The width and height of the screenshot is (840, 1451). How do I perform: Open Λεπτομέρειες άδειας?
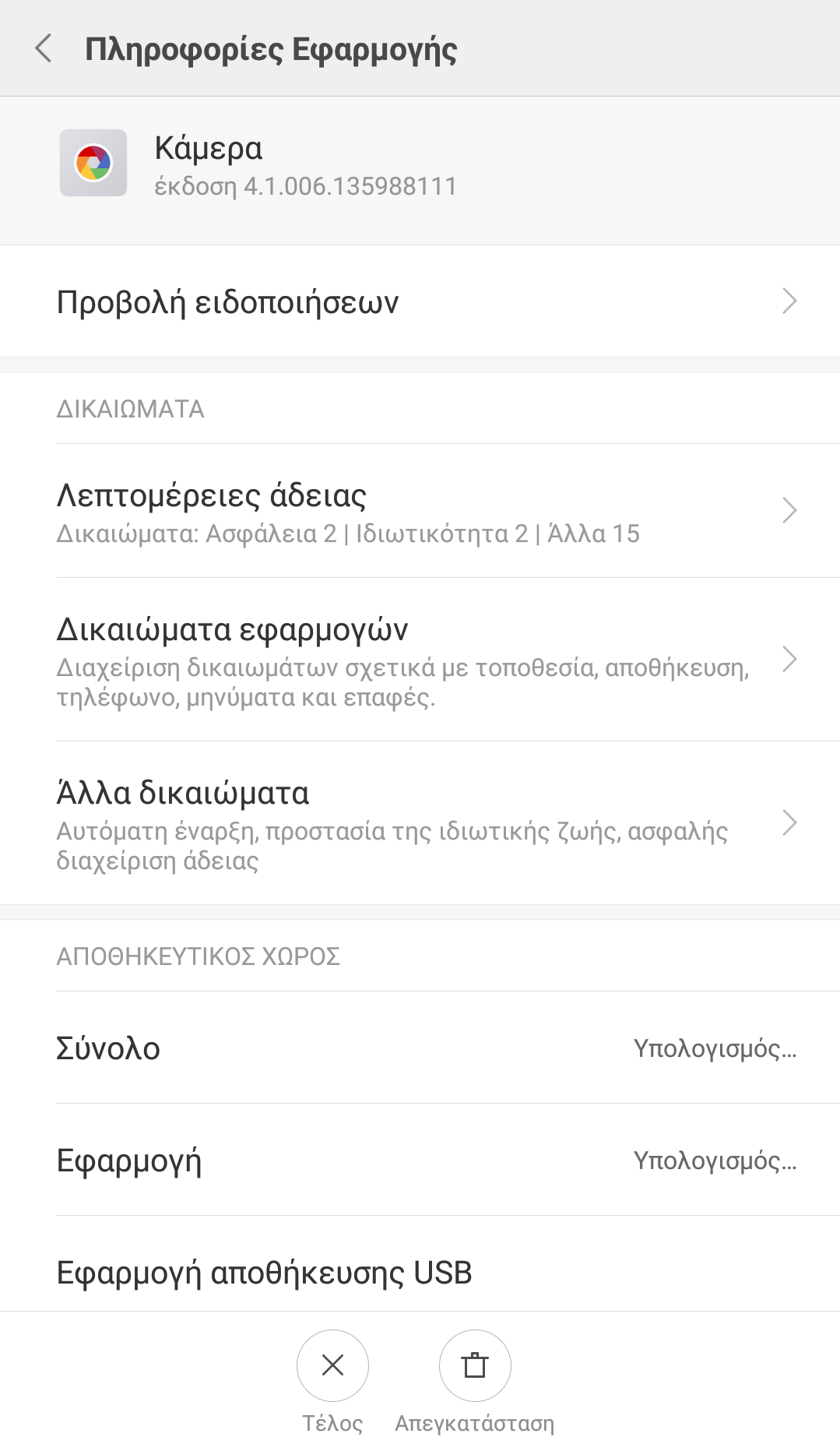[x=420, y=512]
